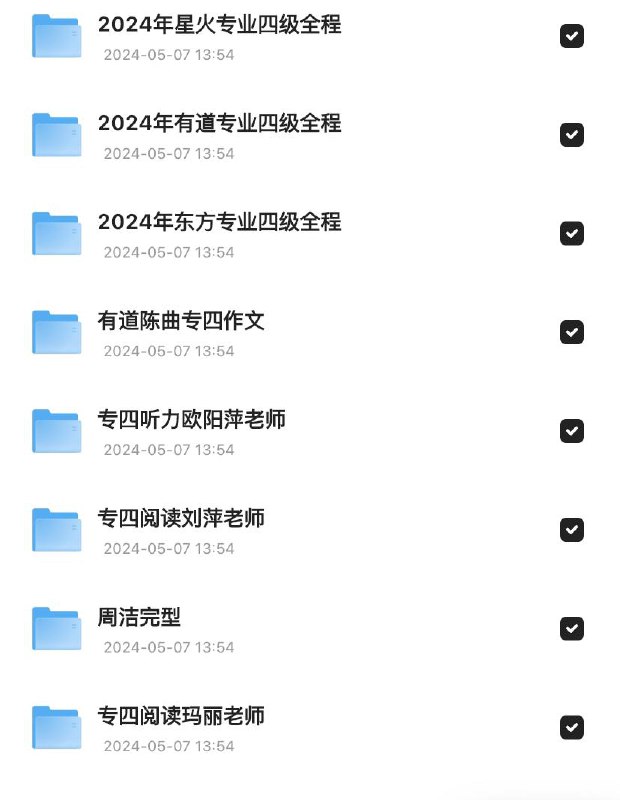Toggle the 2024年东方专业四级全程 checkbox
Image resolution: width=620 pixels, height=800 pixels.
[571, 234]
